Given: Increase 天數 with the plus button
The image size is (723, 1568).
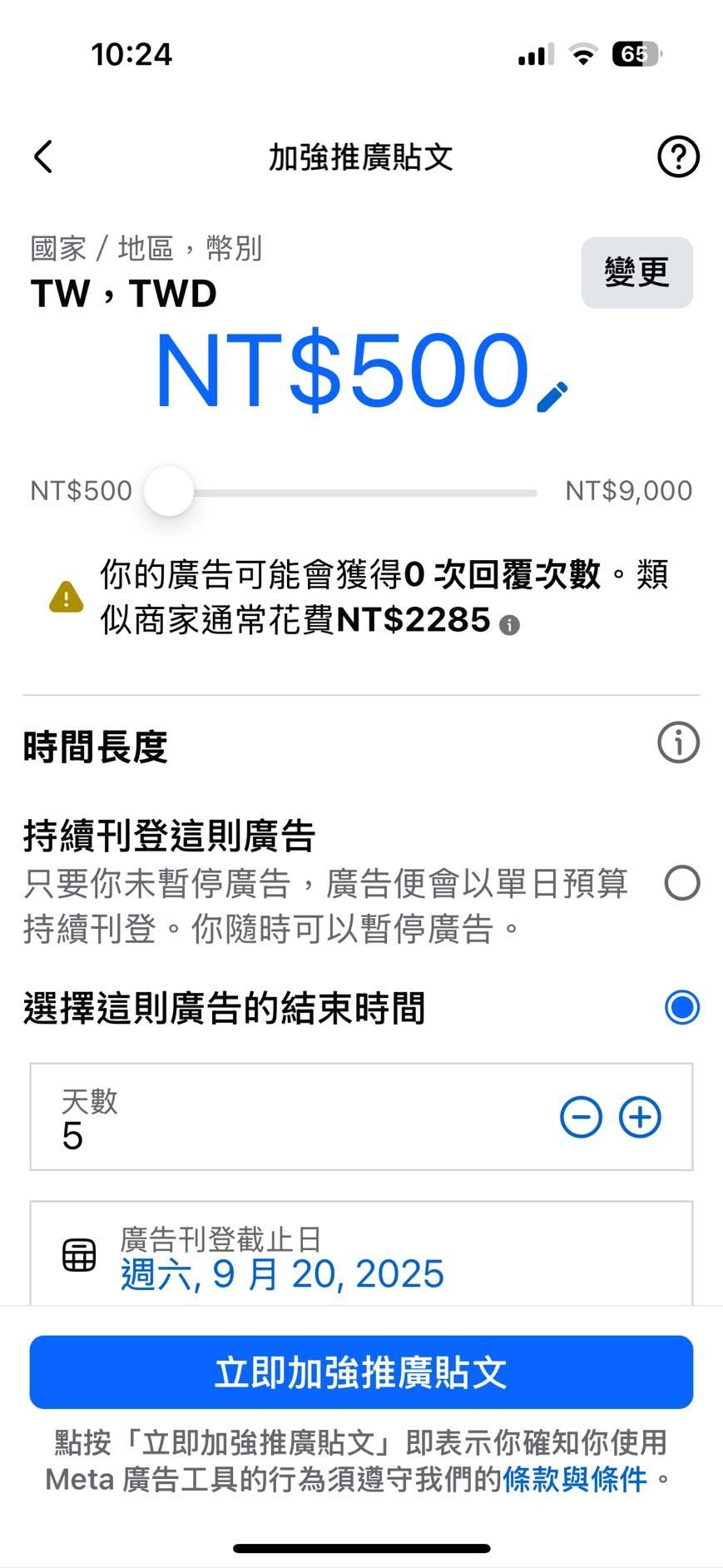Looking at the screenshot, I should 640,1117.
